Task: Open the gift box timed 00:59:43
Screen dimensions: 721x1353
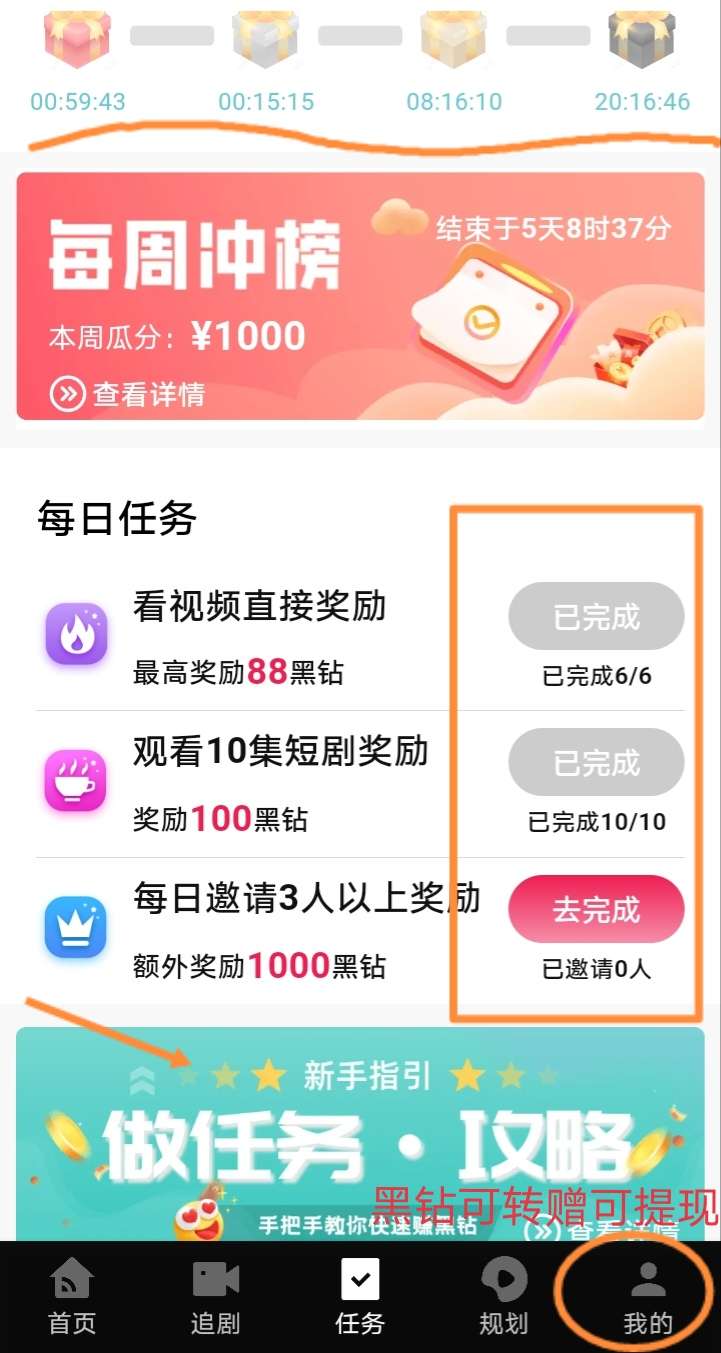Action: pos(78,39)
